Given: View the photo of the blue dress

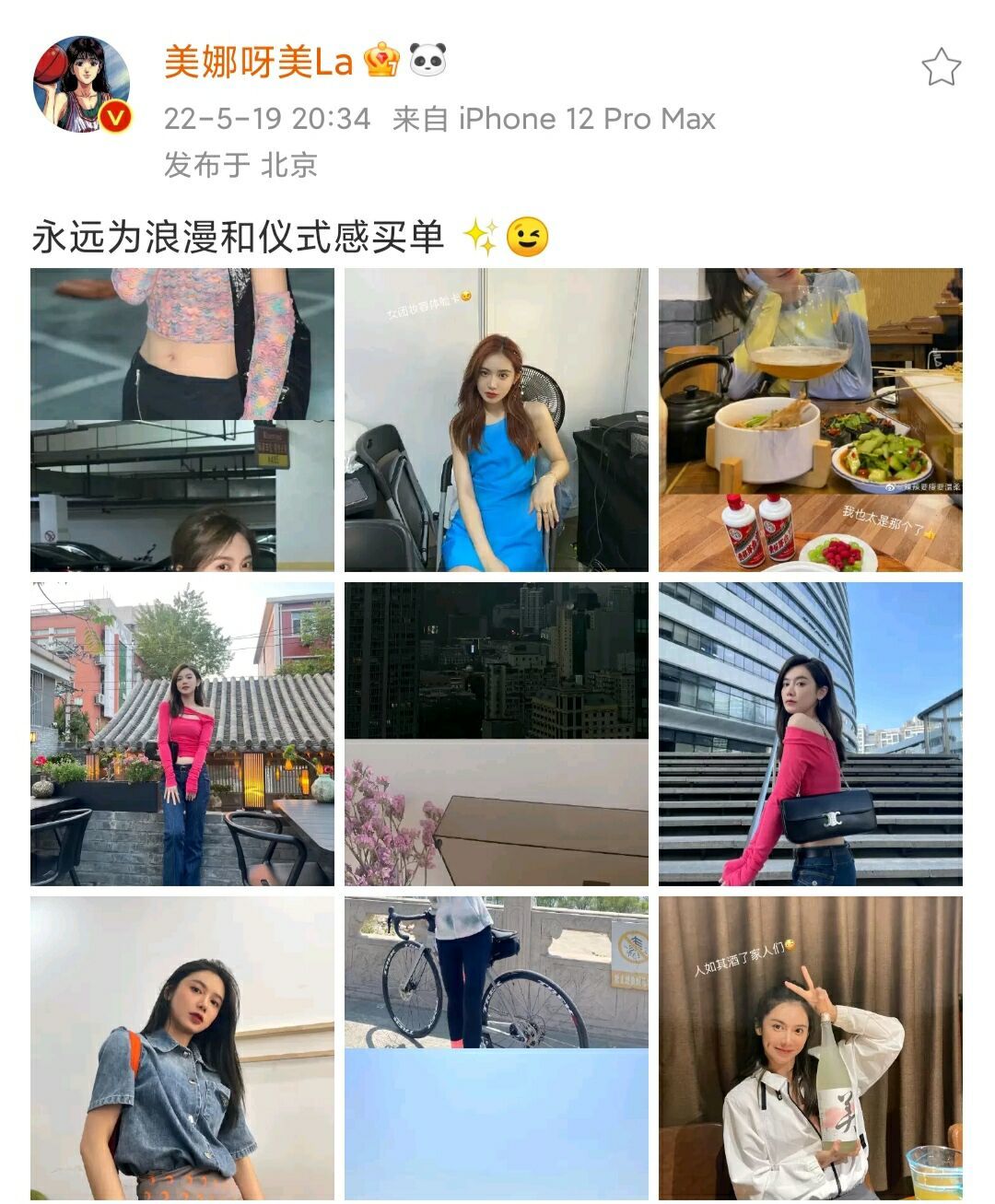Looking at the screenshot, I should click(497, 420).
